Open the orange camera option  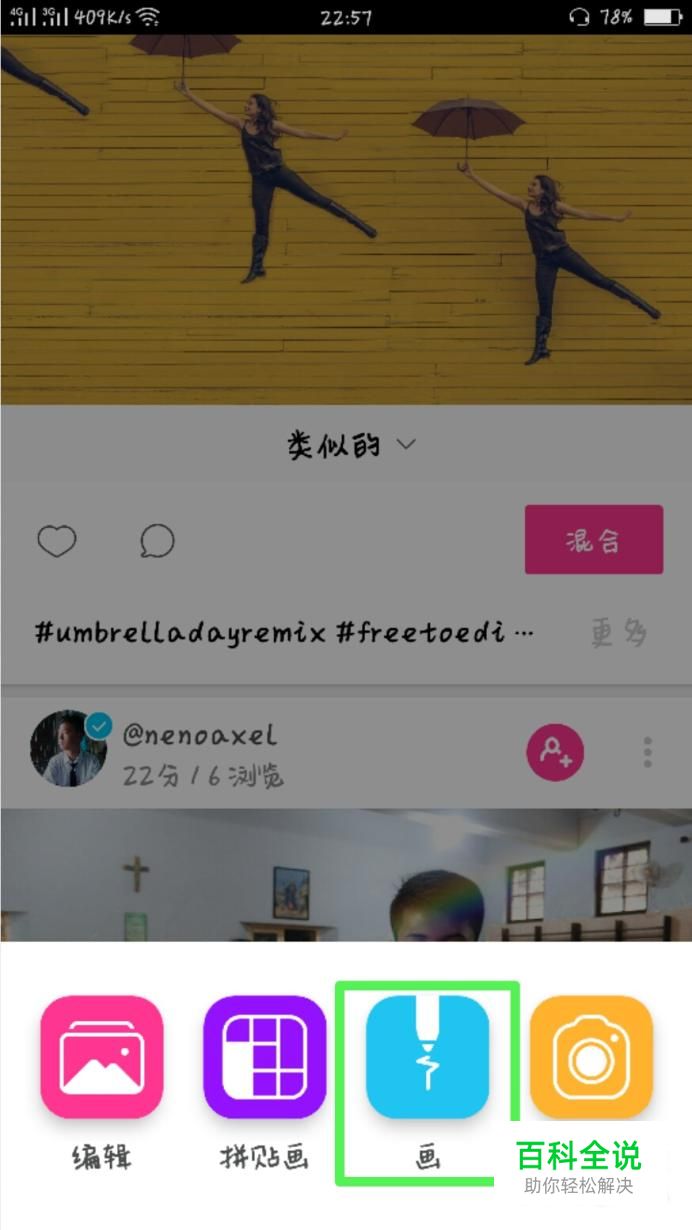(x=591, y=1058)
